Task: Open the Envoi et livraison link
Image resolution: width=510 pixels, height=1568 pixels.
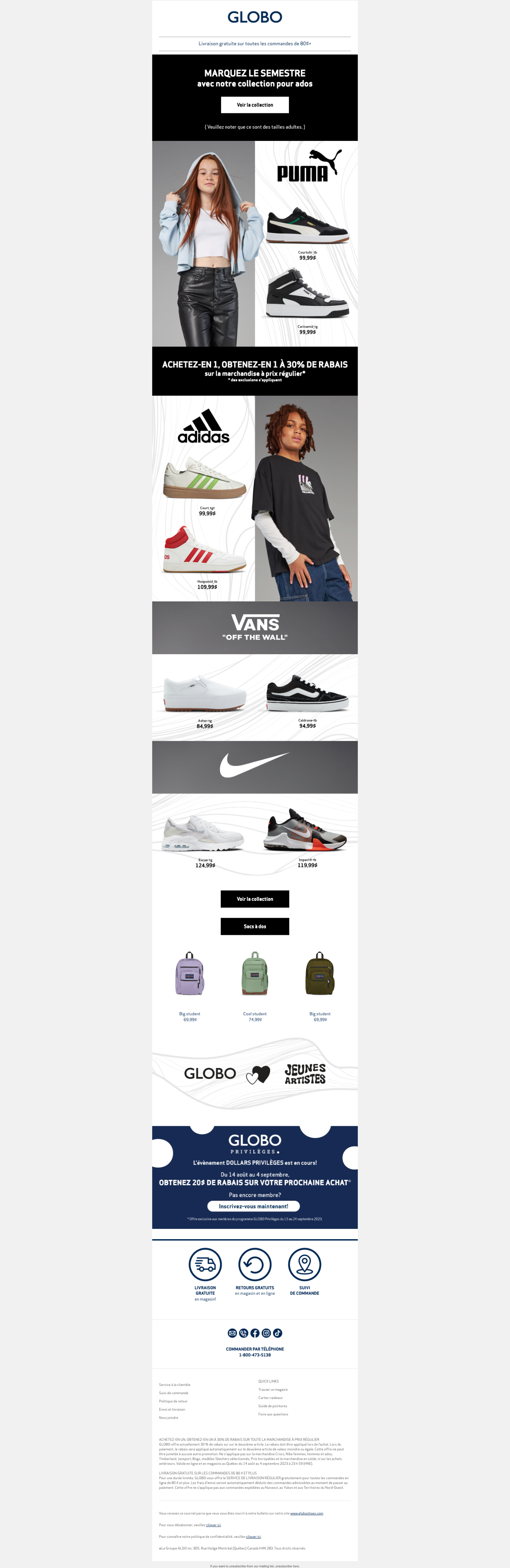Action: (172, 1409)
